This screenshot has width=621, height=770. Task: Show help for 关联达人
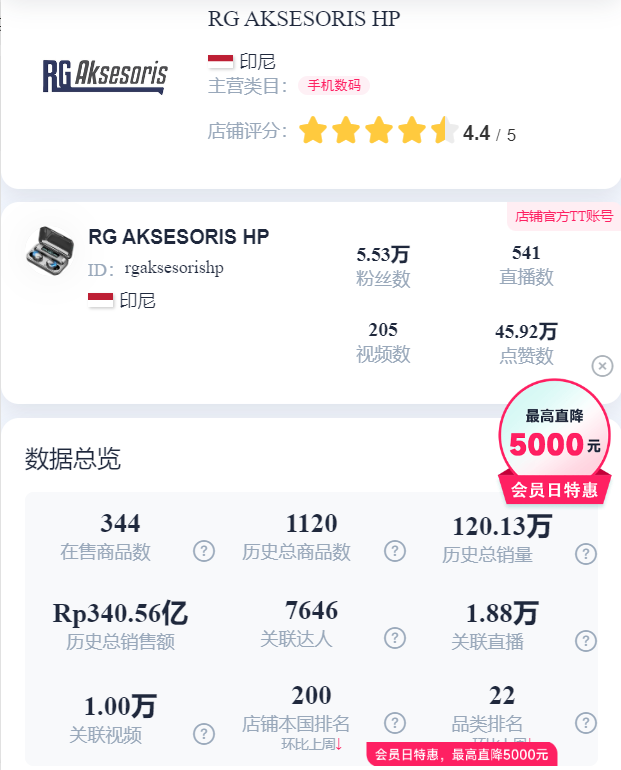point(395,638)
